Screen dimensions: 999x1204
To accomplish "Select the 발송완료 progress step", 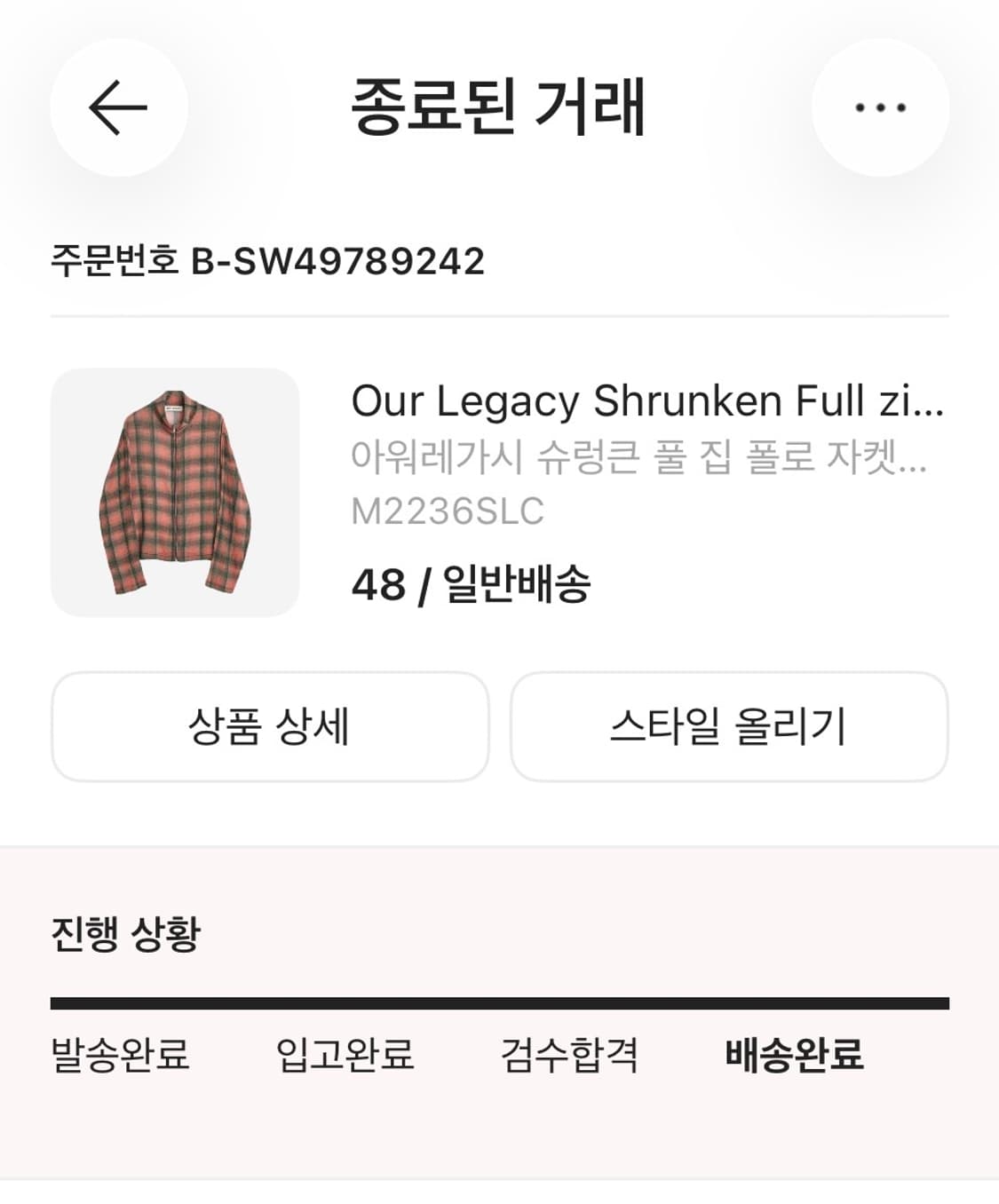I will pos(121,1057).
